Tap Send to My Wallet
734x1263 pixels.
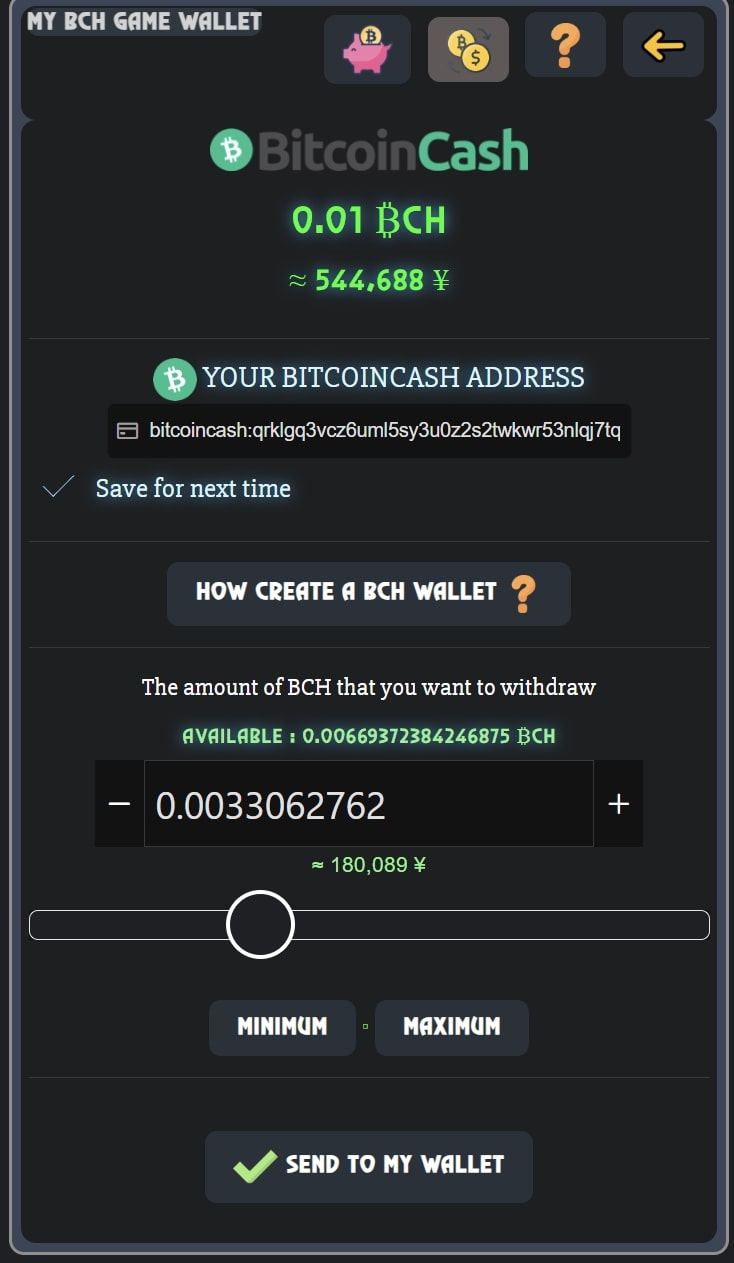pos(369,1166)
